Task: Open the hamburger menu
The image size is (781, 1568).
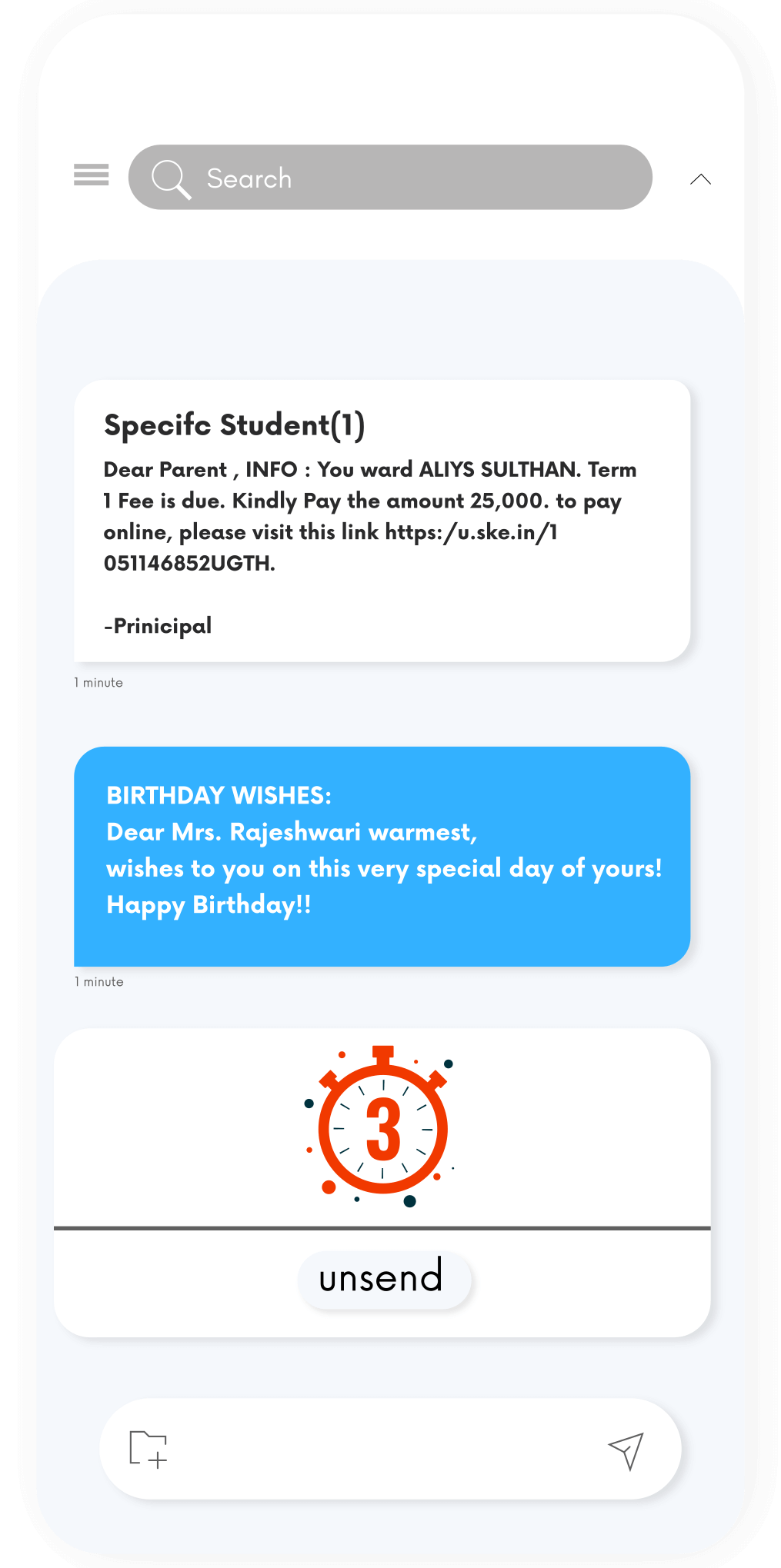Action: 91,175
